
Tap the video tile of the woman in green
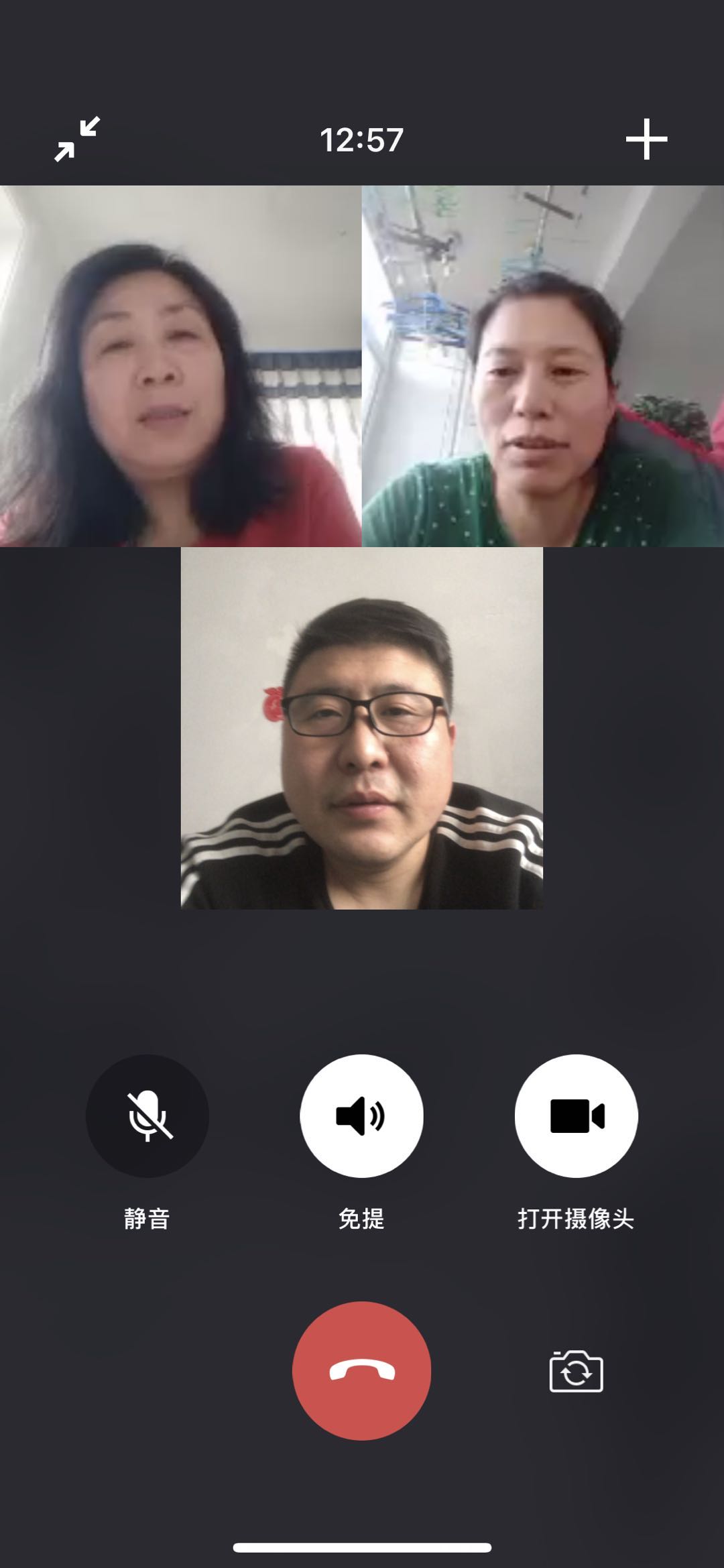coord(543,366)
